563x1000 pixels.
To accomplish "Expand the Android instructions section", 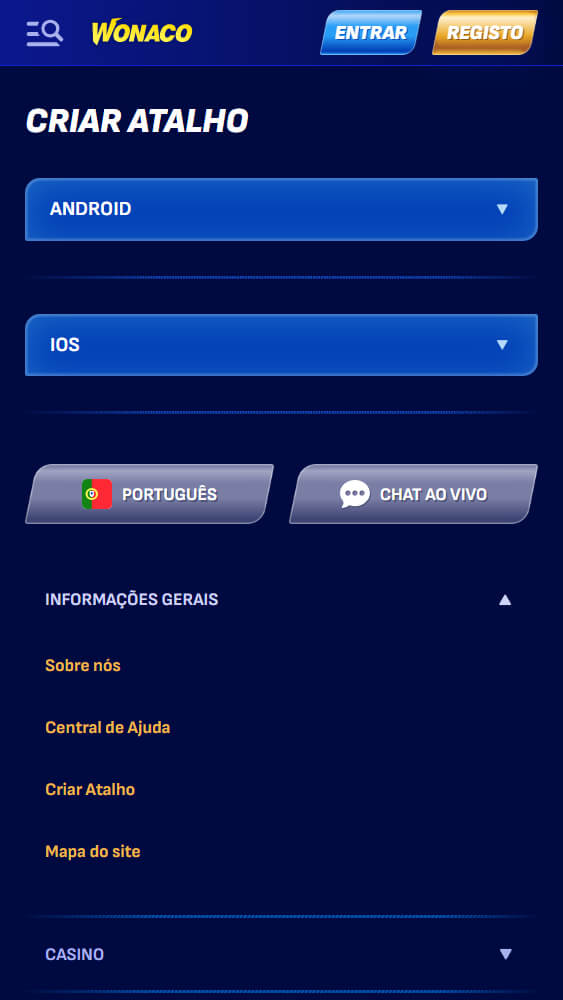I will [x=281, y=209].
